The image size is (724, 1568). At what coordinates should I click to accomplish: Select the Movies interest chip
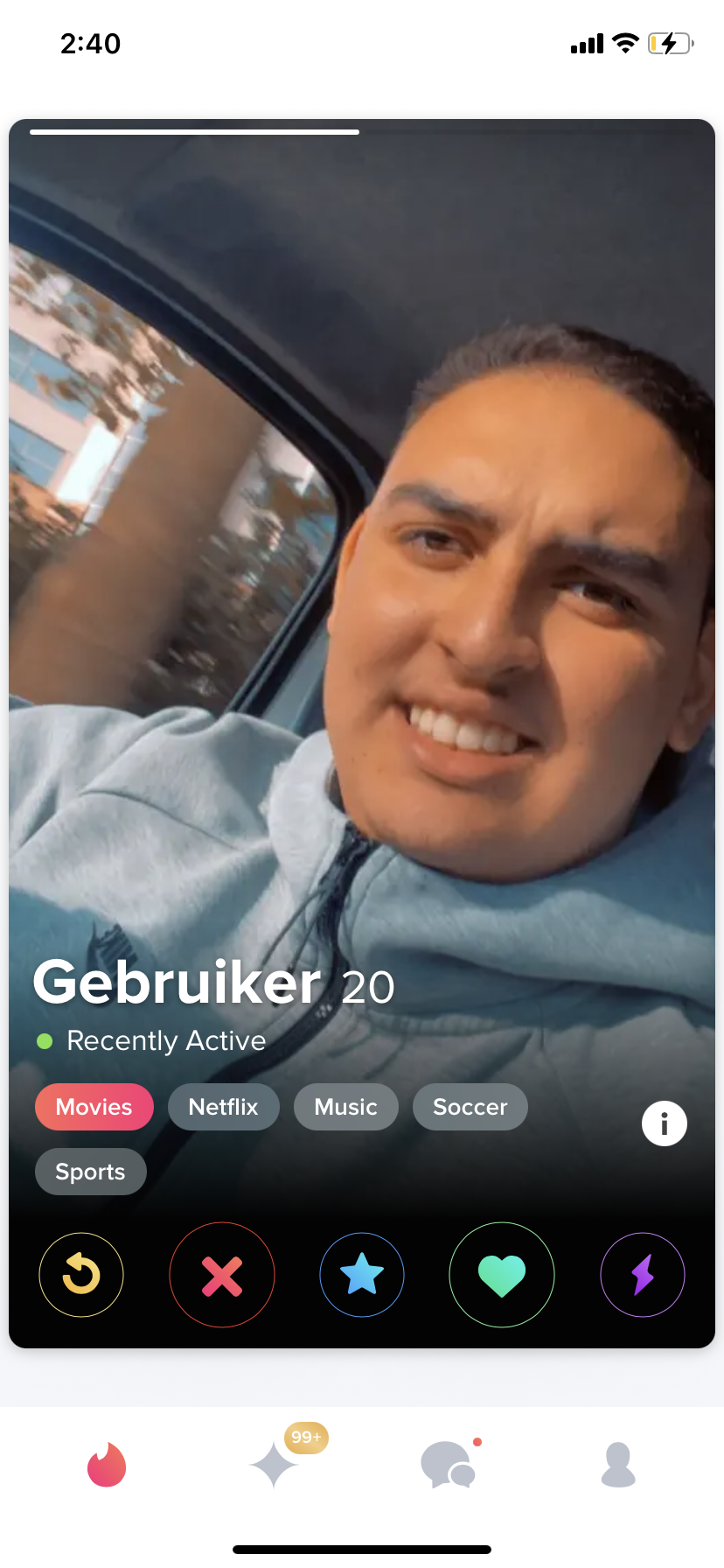coord(94,1107)
